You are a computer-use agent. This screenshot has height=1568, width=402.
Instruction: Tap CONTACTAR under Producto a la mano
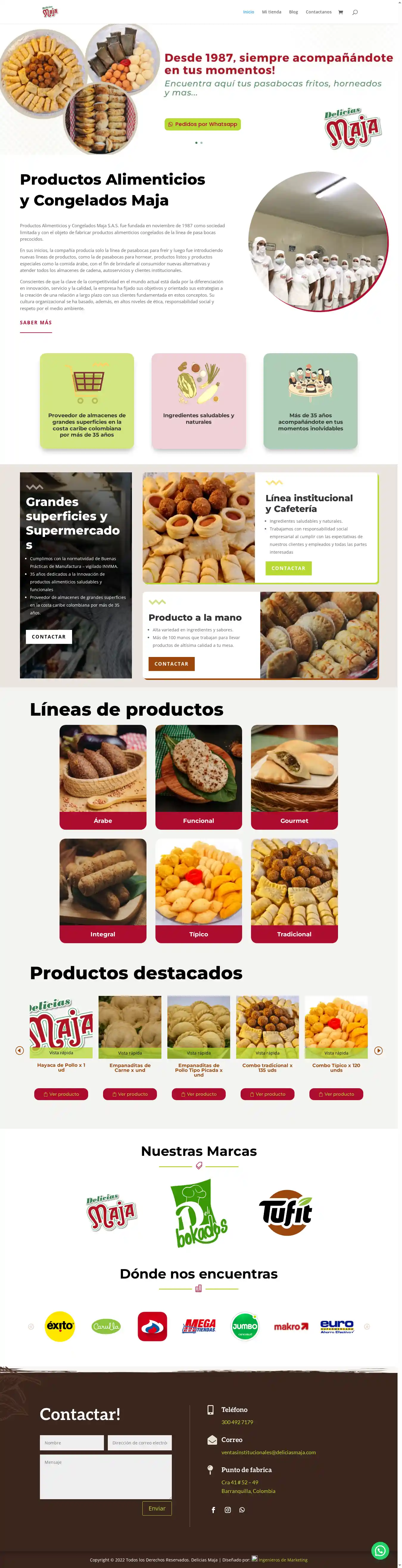tap(171, 664)
